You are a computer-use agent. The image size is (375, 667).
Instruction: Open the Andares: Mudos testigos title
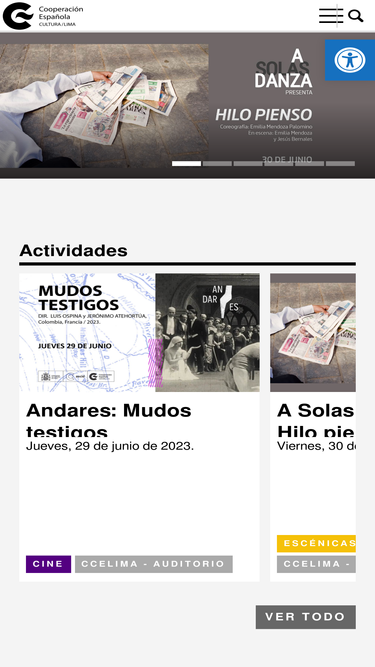(109, 421)
